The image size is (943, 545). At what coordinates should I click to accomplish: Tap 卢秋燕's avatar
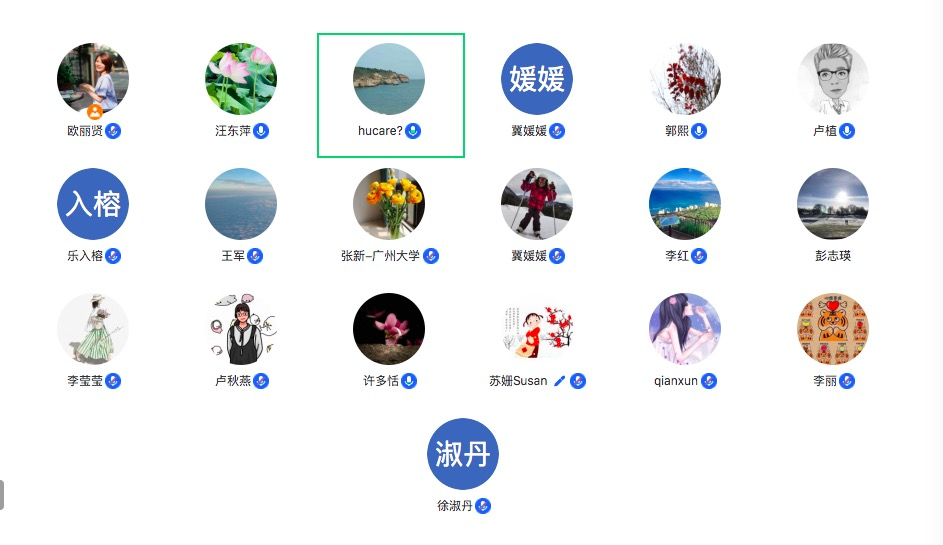pyautogui.click(x=241, y=329)
